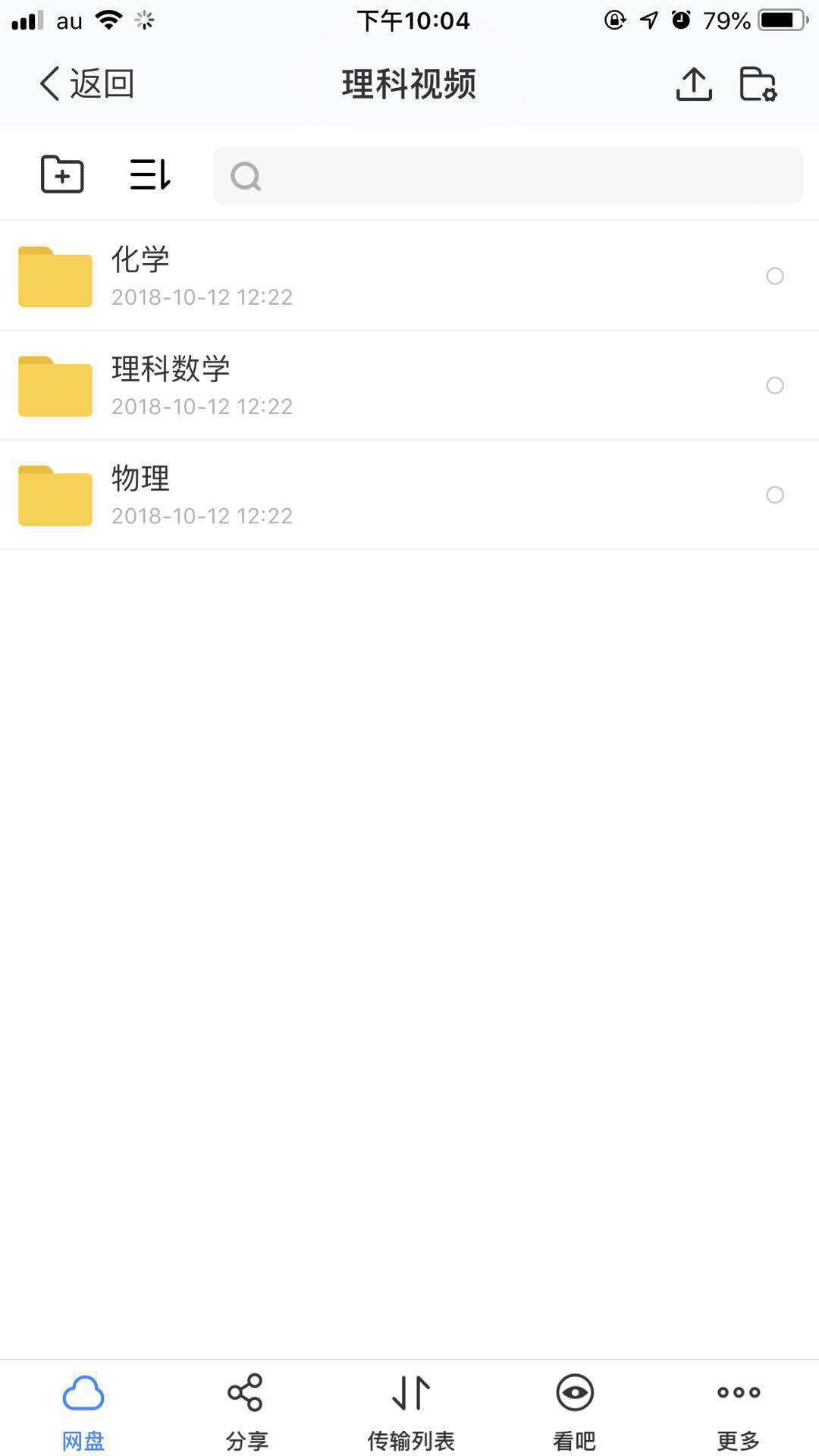Open the 化学 folder
This screenshot has height=1456, width=819.
pos(409,276)
